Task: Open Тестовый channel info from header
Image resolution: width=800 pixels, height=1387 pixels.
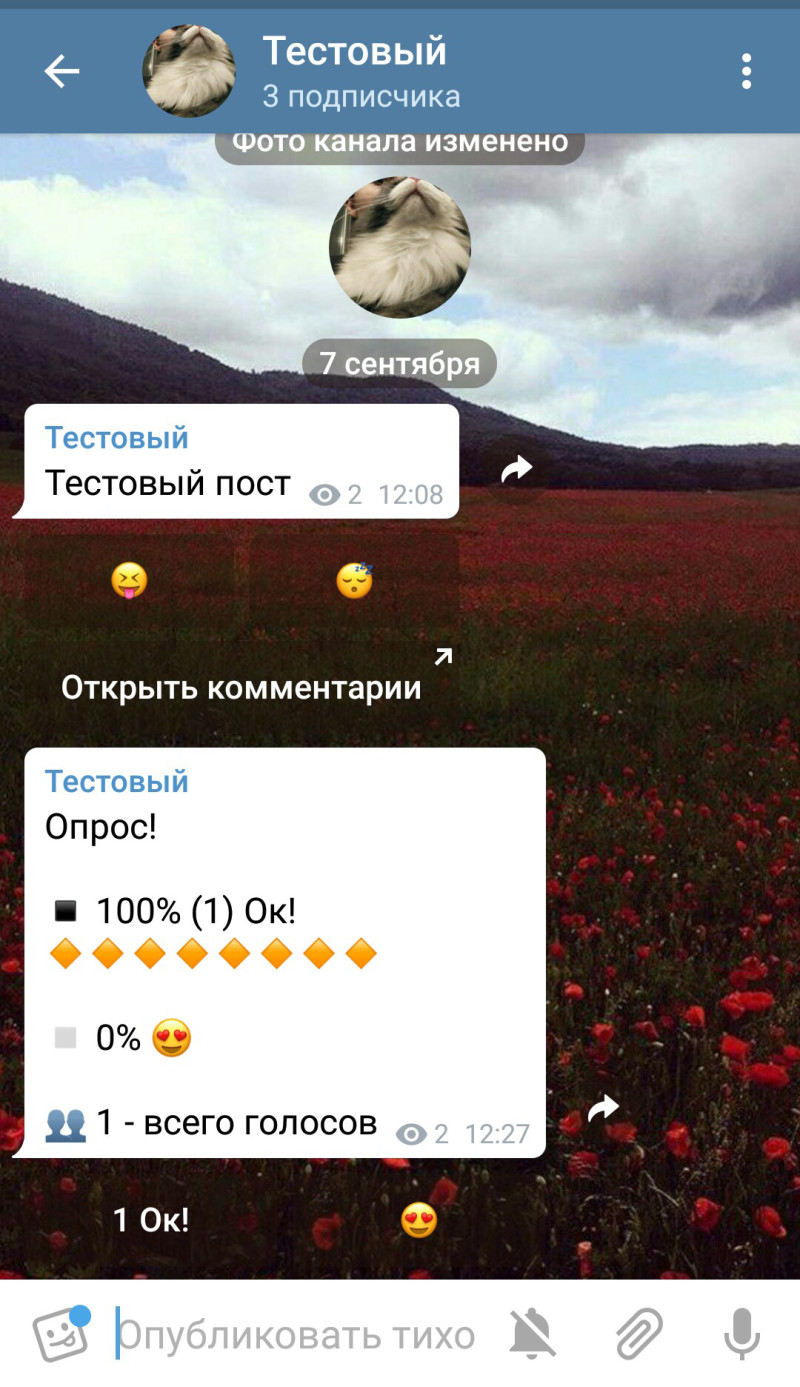Action: coord(354,70)
